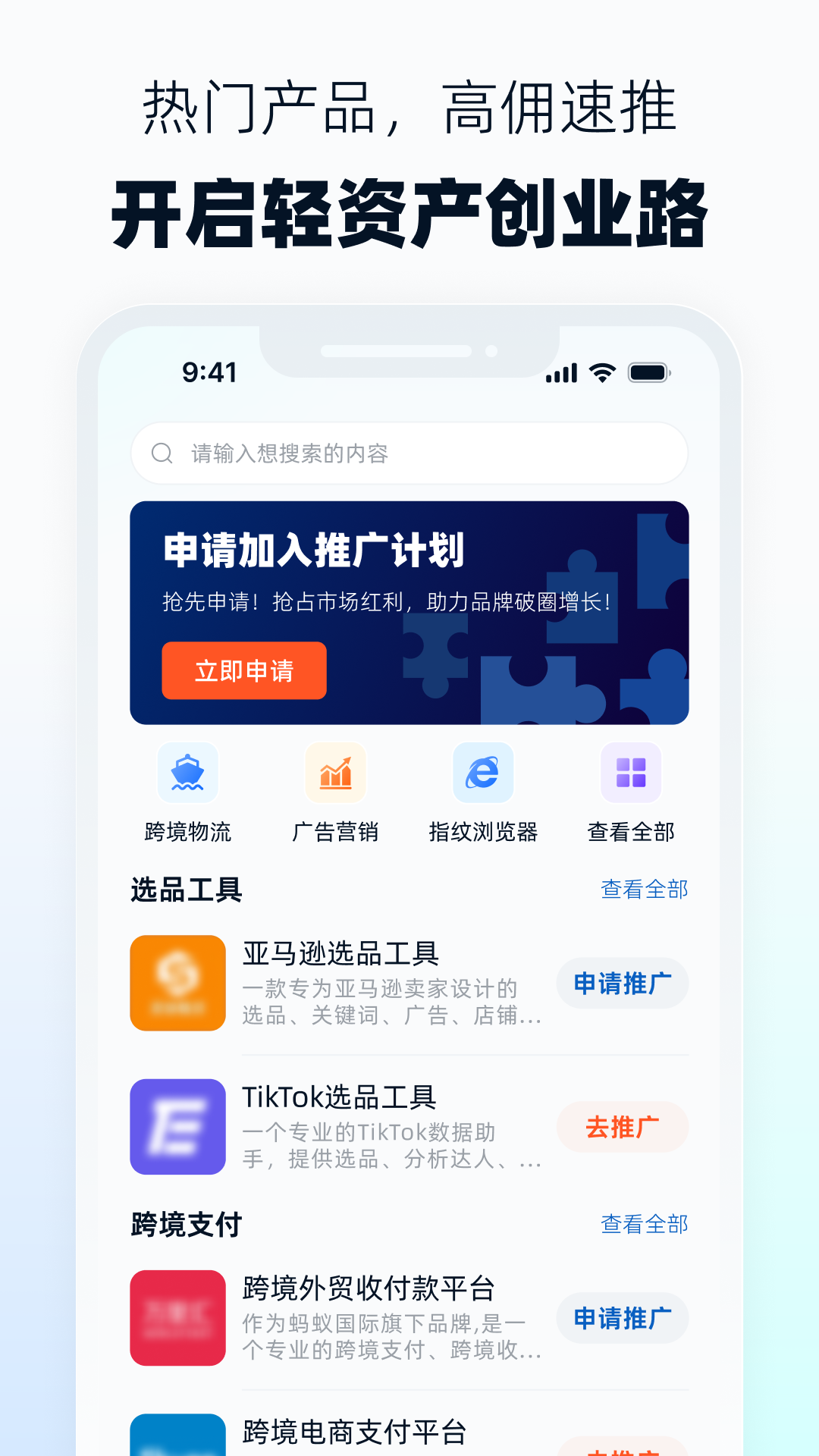
Task: Tap the 查看全部 grid icon
Action: (x=630, y=773)
